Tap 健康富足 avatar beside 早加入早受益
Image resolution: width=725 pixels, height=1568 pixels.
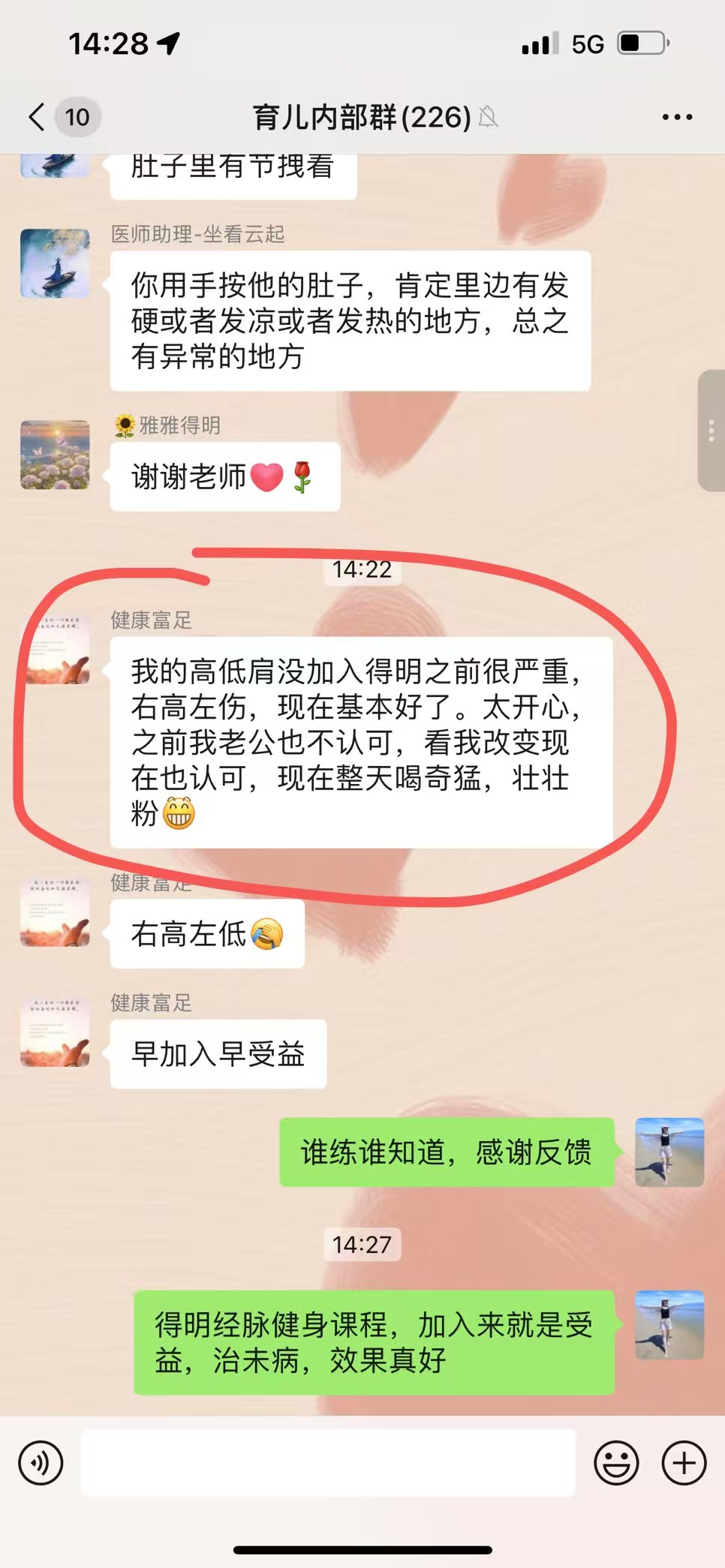55,1032
